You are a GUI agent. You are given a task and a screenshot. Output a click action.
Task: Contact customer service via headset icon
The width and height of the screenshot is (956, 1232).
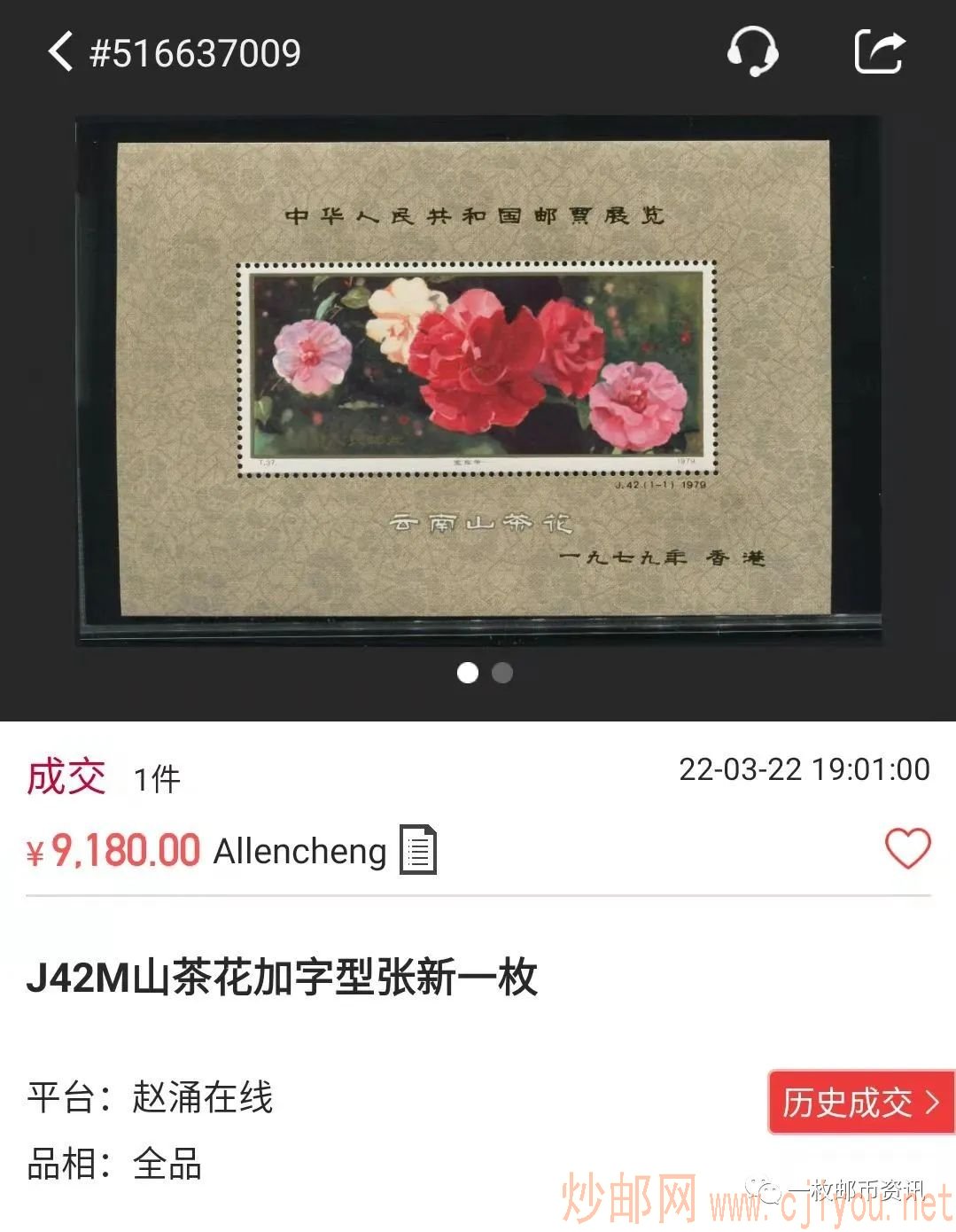(752, 51)
